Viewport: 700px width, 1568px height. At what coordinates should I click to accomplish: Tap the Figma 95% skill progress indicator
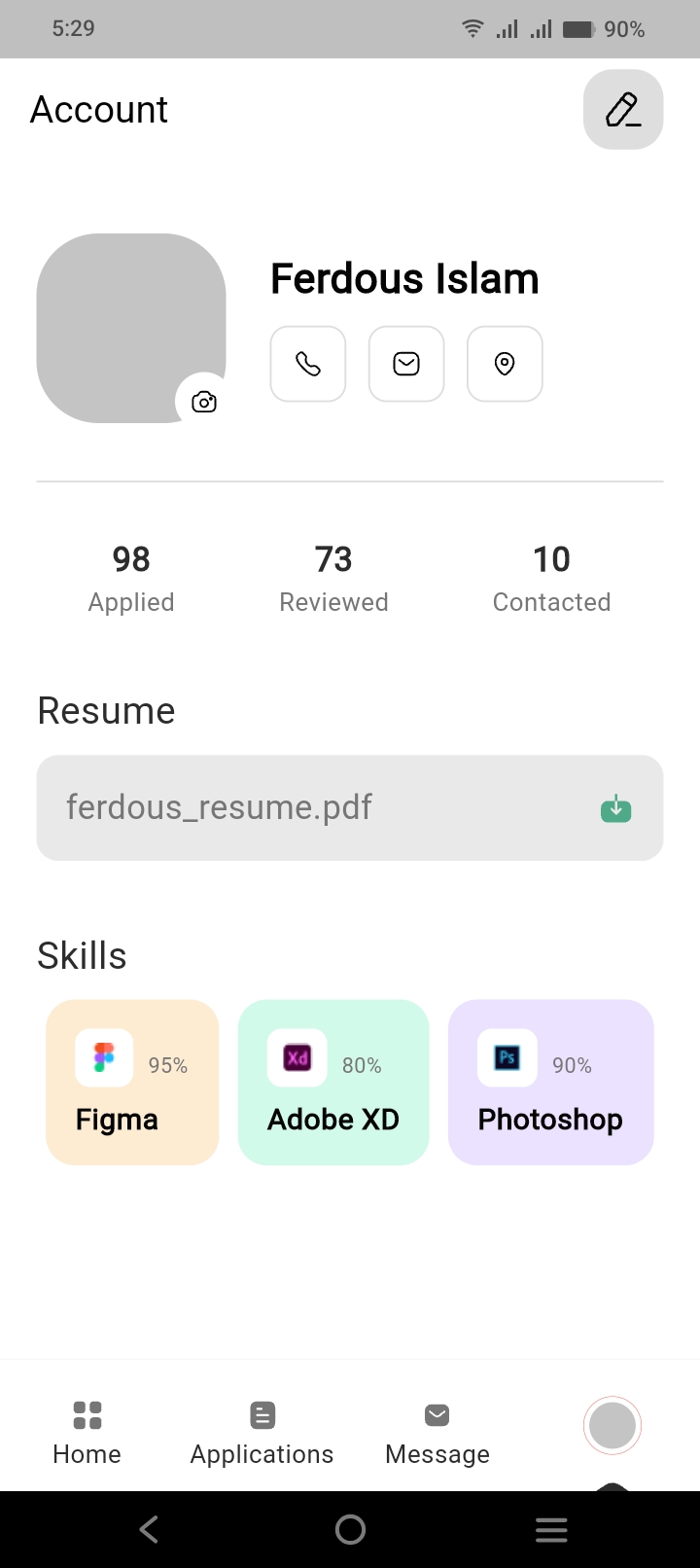click(x=167, y=1065)
